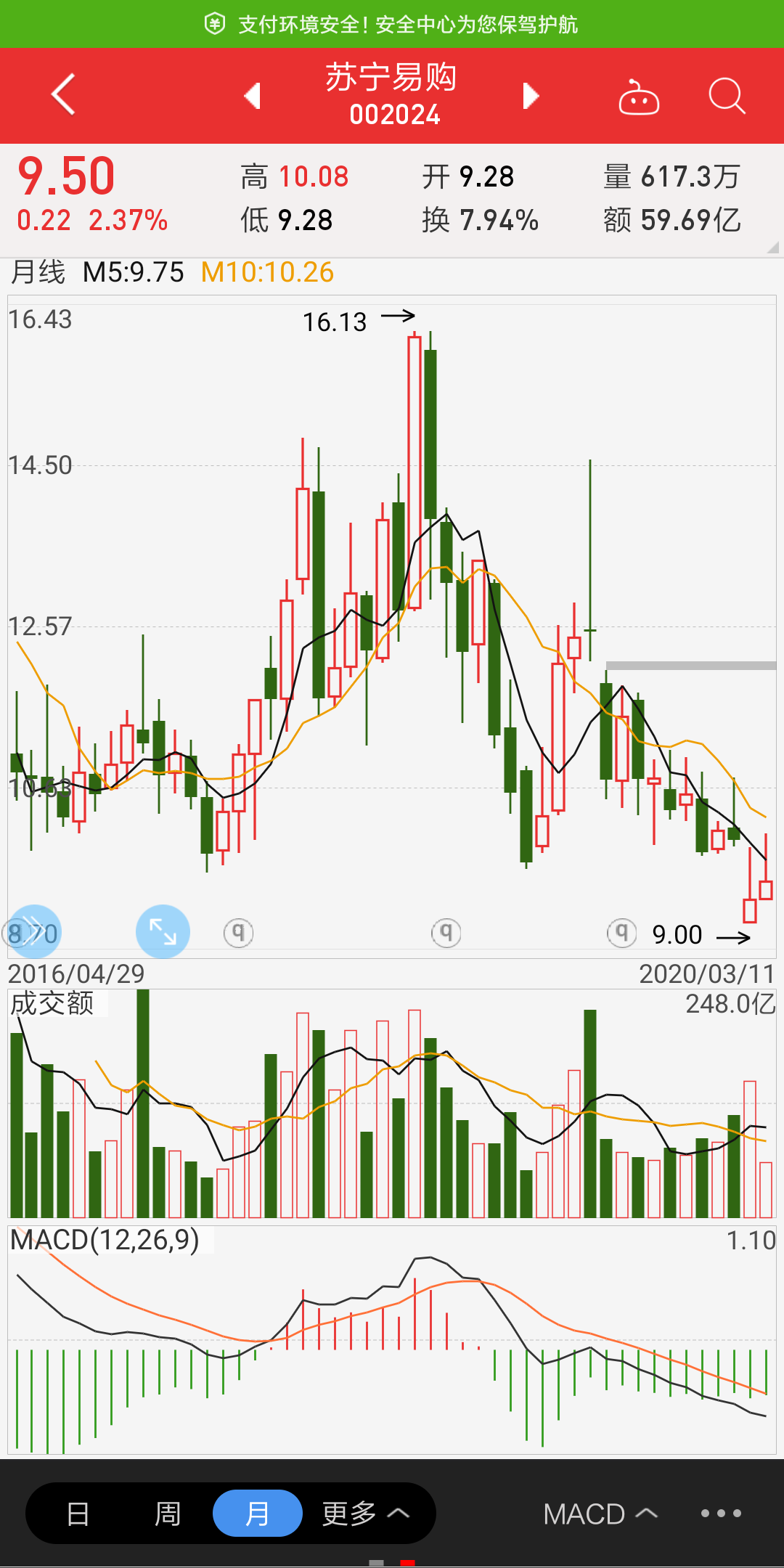Go back using the header arrow
Screen dimensions: 784x1568
click(63, 94)
